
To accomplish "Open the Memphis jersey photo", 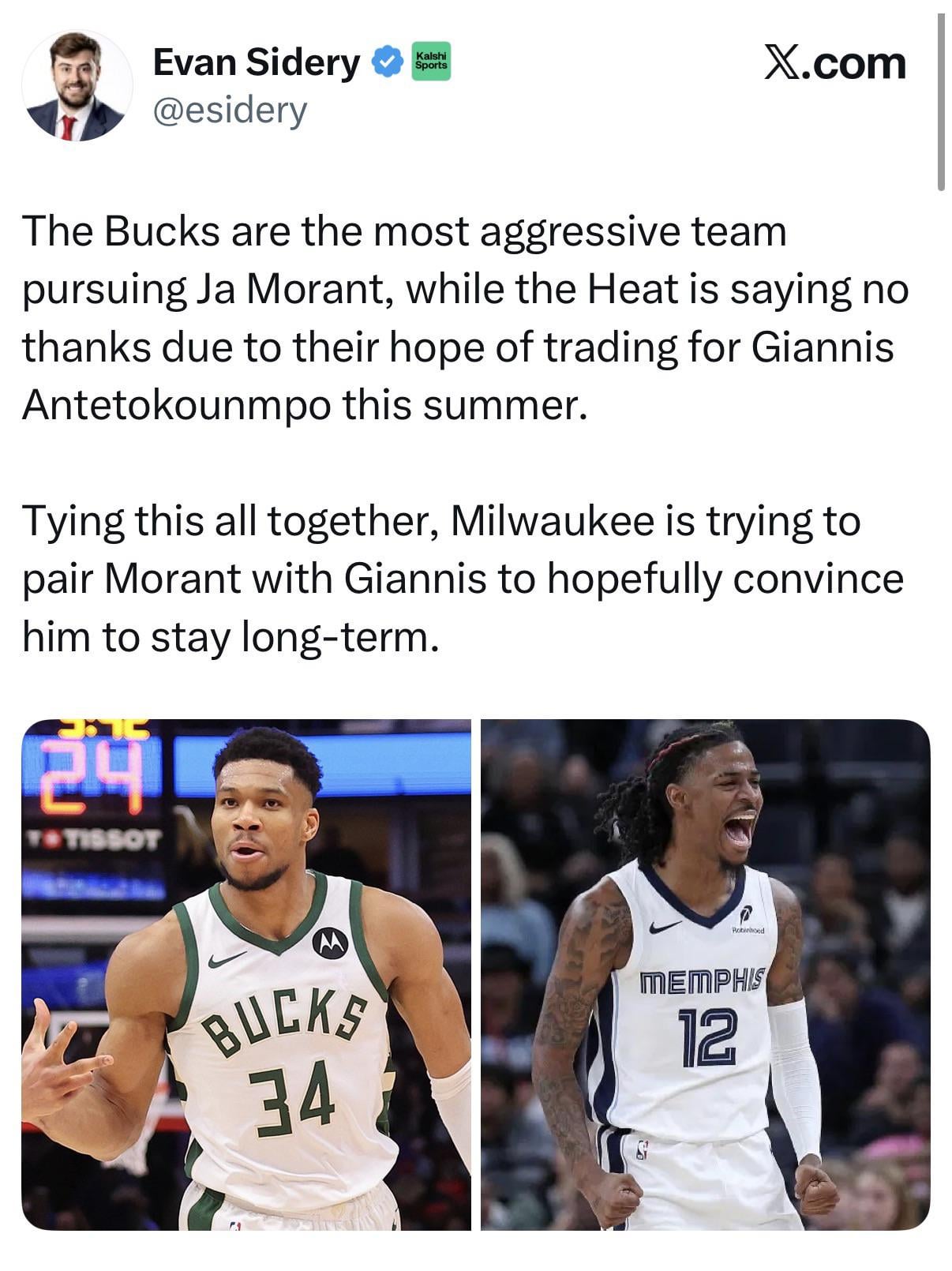I will point(705,973).
